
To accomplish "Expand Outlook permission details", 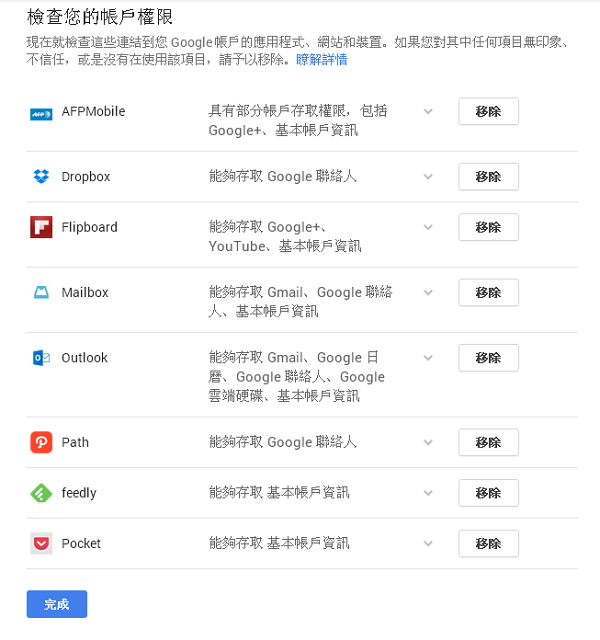I will 428,358.
